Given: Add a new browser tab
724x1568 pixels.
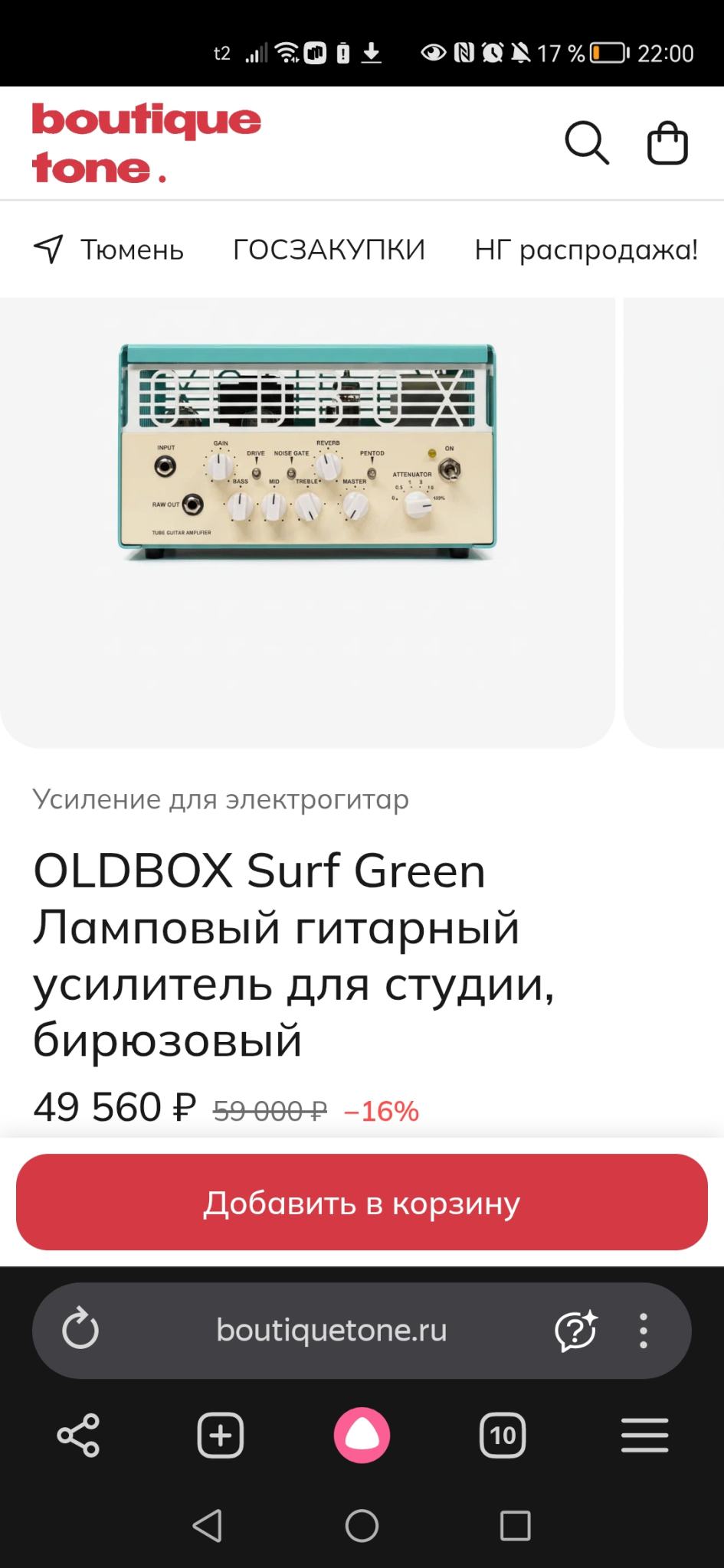Looking at the screenshot, I should [x=221, y=1435].
